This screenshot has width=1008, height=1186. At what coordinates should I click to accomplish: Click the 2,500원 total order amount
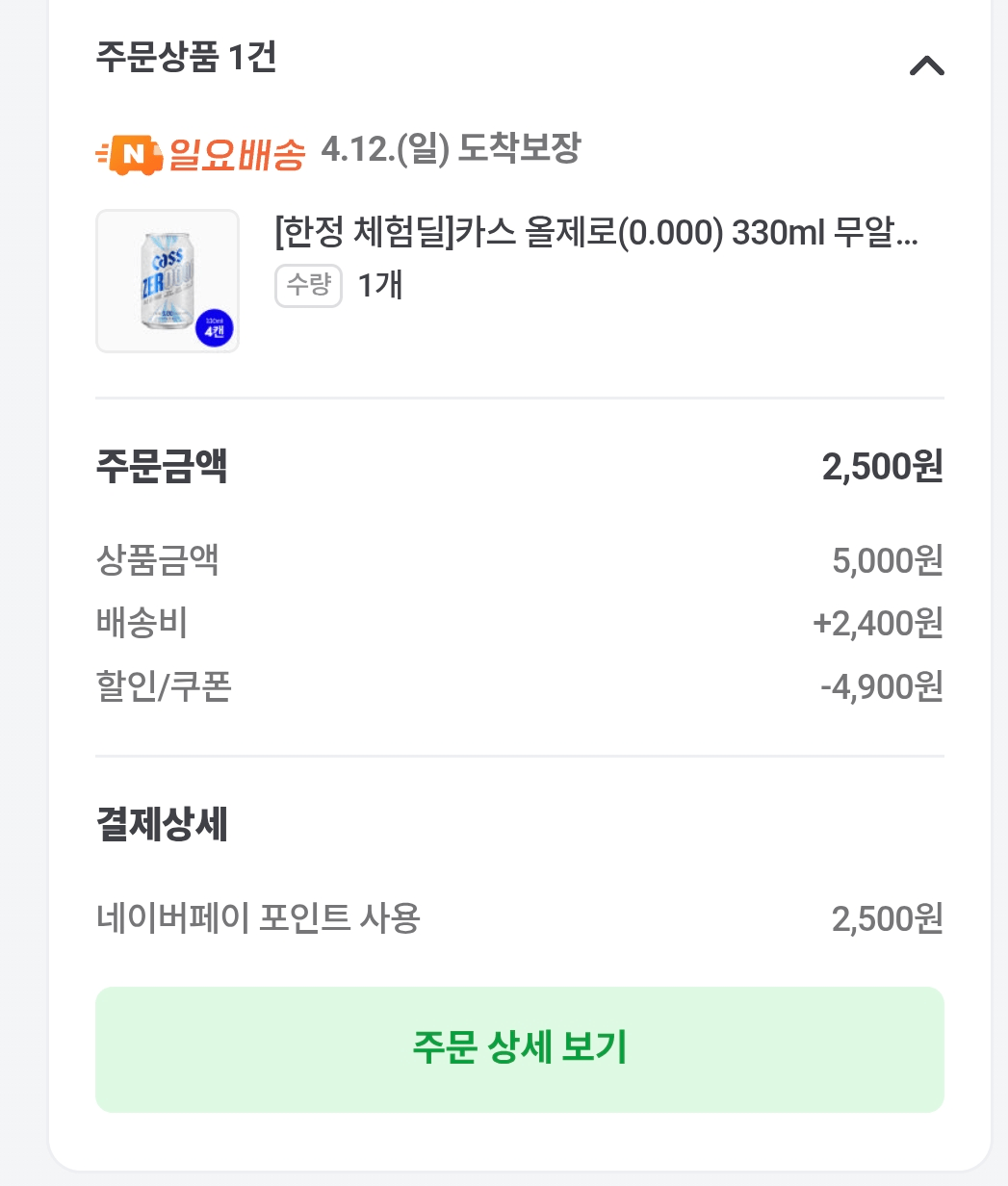click(x=882, y=465)
